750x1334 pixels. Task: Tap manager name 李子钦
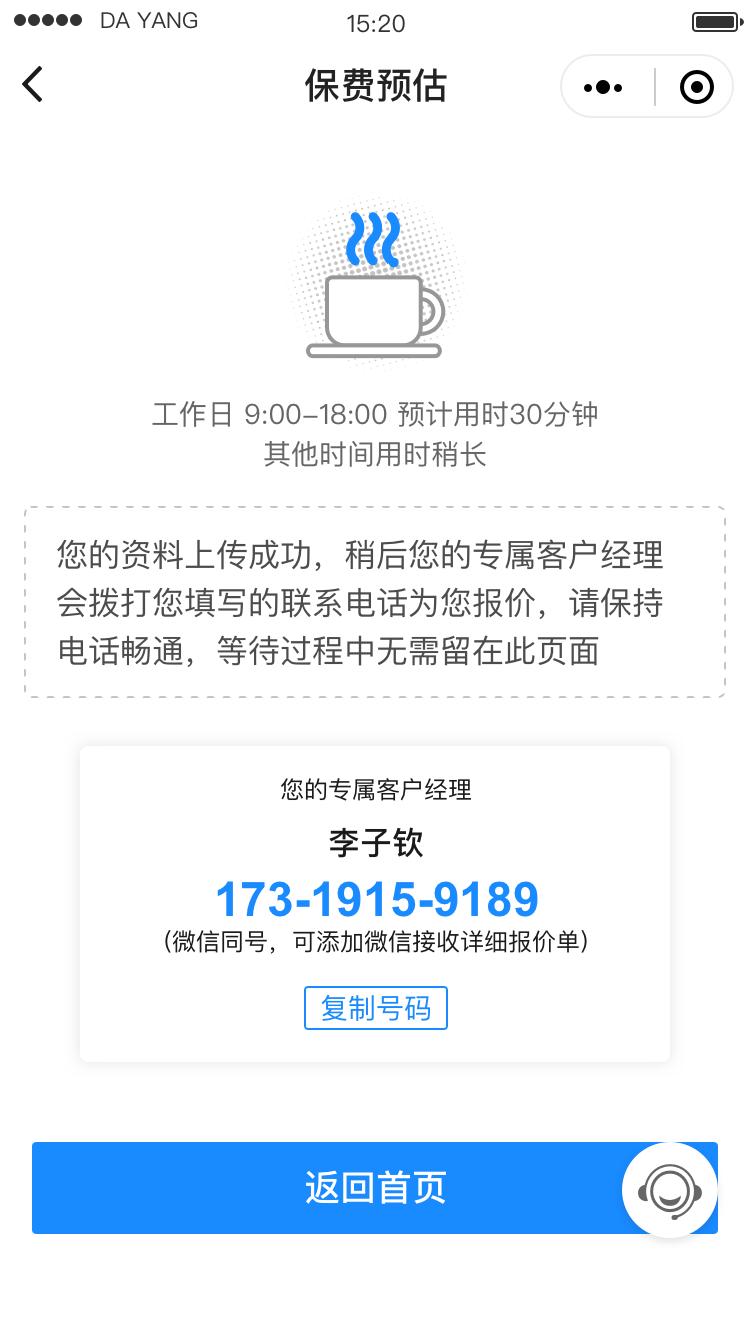tap(375, 843)
